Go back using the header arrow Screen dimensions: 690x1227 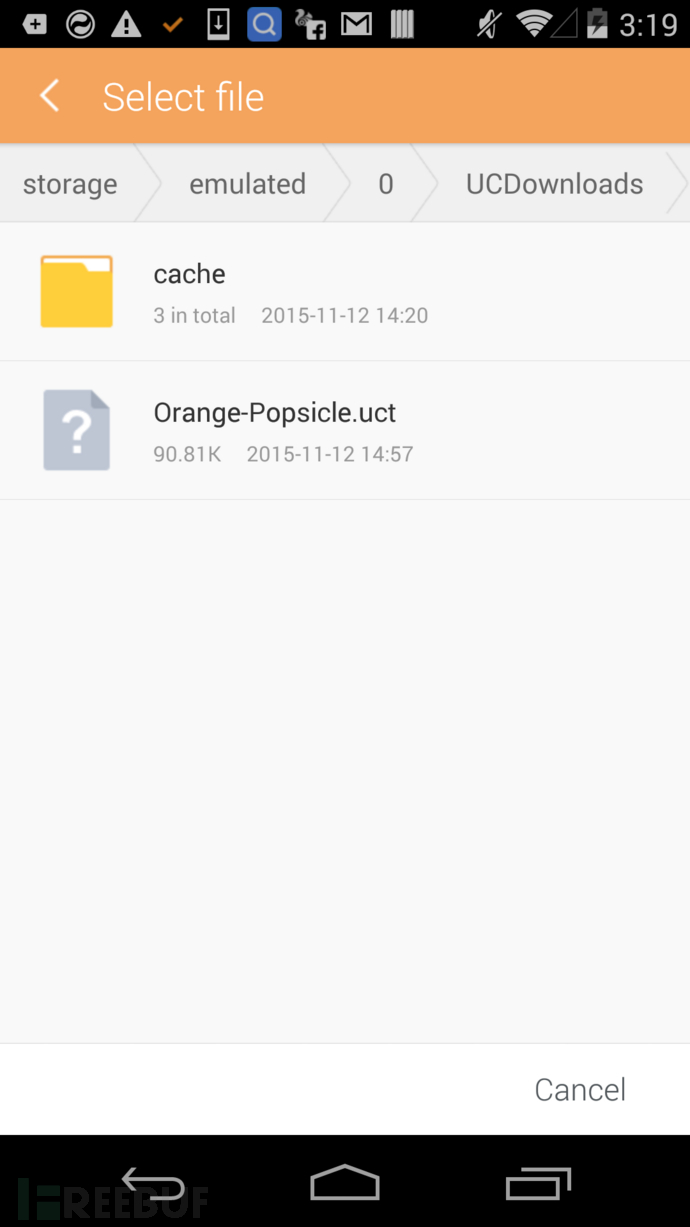pos(49,97)
